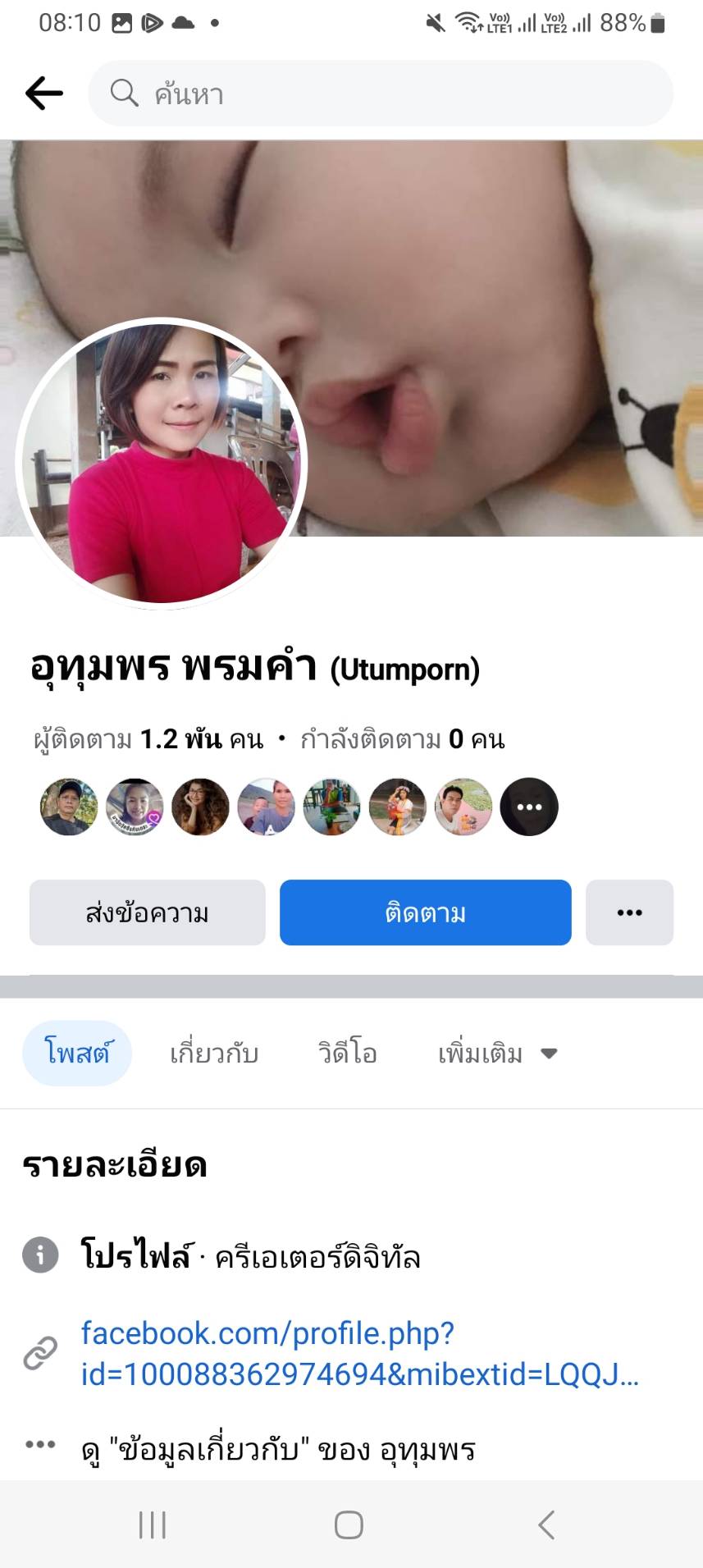Open the facebook.com/profile.php link
Viewport: 703px width, 1568px height.
coord(359,1353)
